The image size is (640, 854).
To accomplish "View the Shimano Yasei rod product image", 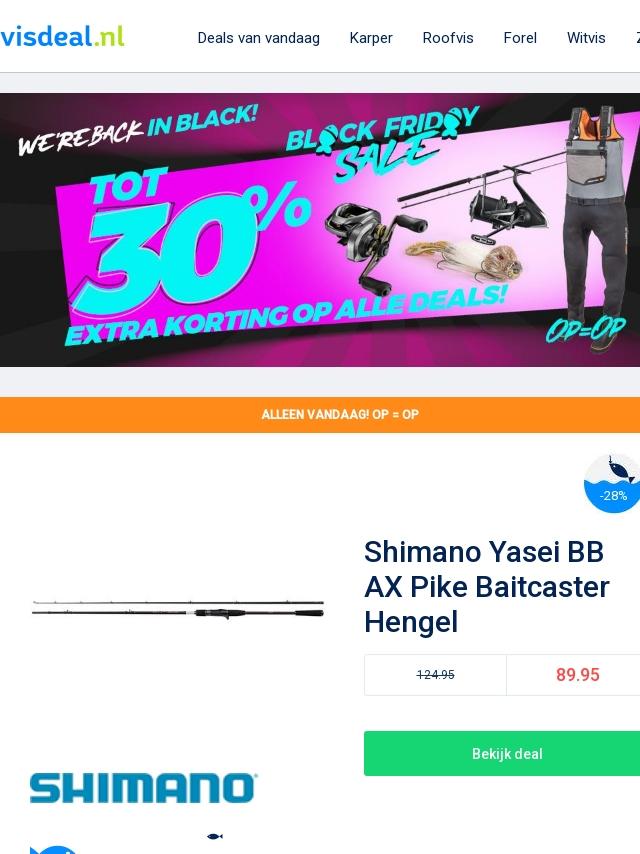I will [x=178, y=609].
